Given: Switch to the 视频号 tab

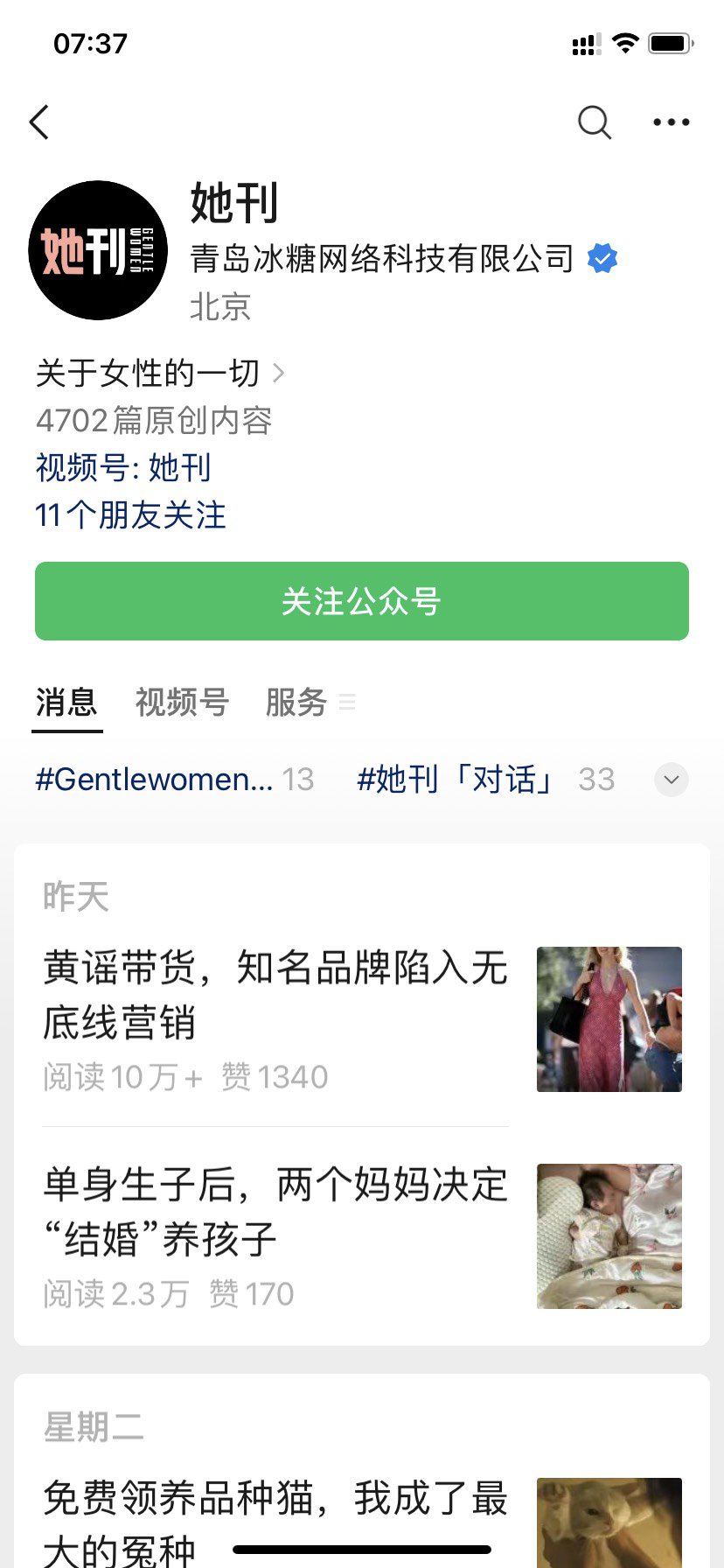Looking at the screenshot, I should (x=182, y=703).
